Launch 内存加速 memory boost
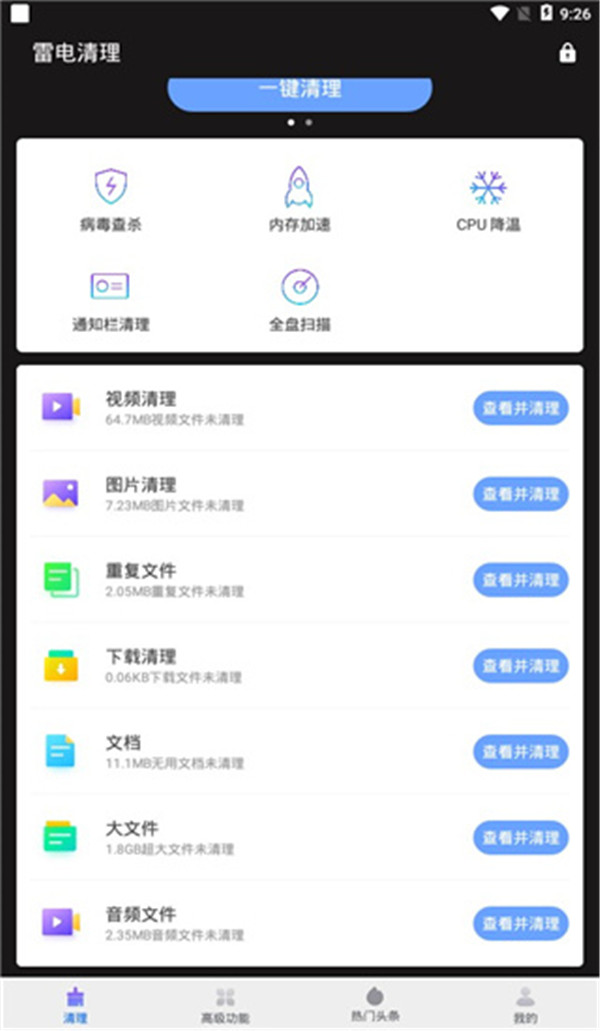This screenshot has height=1031, width=600. coord(299,200)
